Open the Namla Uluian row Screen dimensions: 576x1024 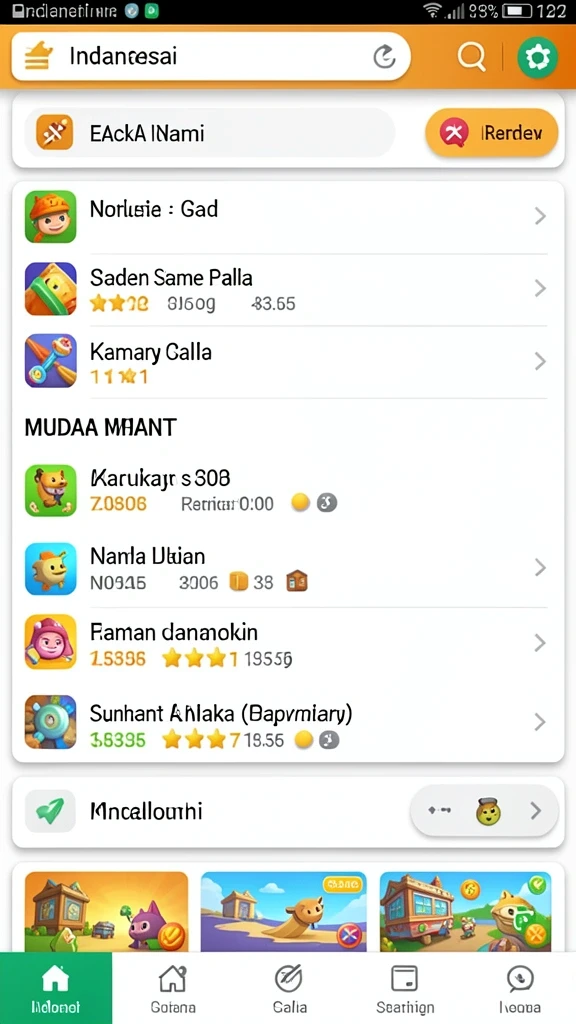[x=288, y=568]
